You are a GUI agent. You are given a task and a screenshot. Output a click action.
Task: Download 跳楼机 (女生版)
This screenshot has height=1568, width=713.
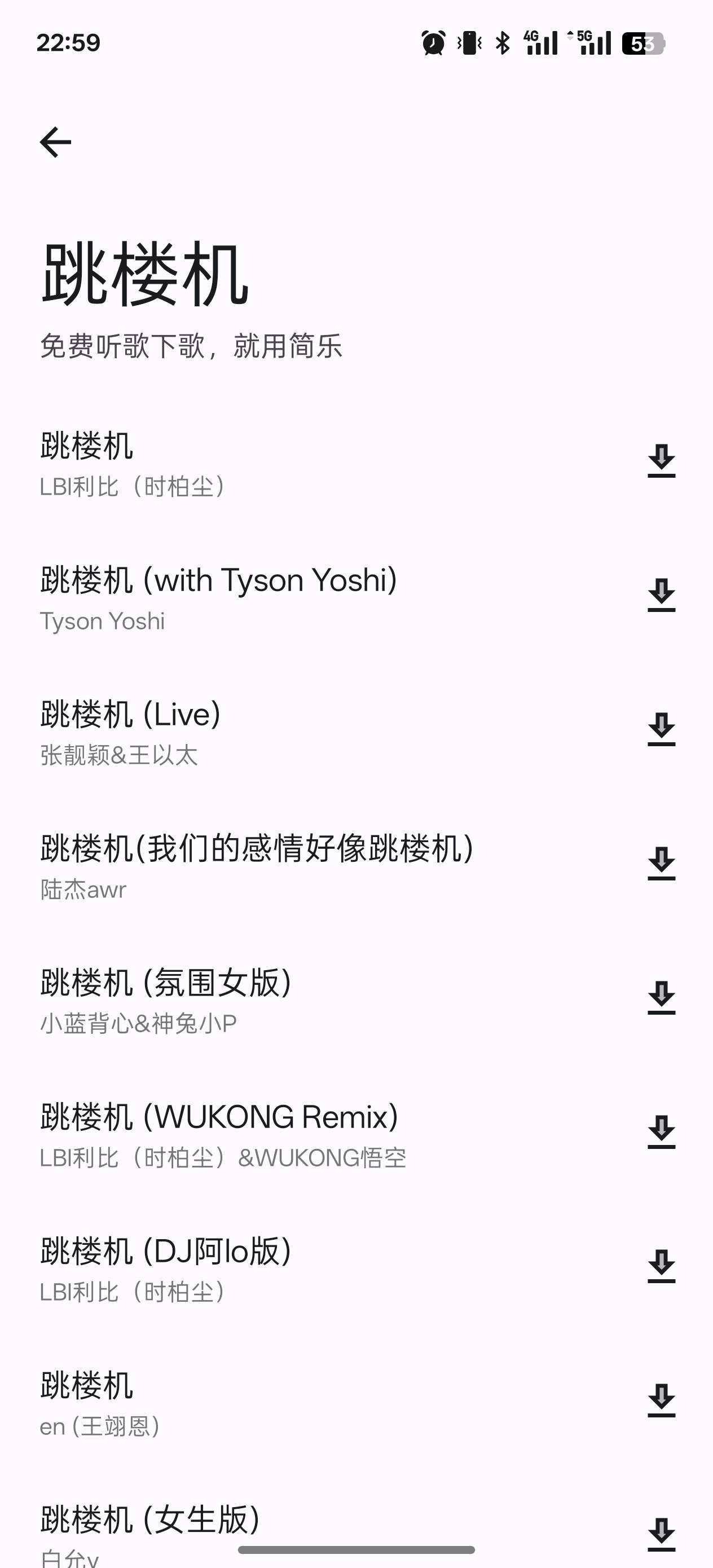coord(661,1534)
